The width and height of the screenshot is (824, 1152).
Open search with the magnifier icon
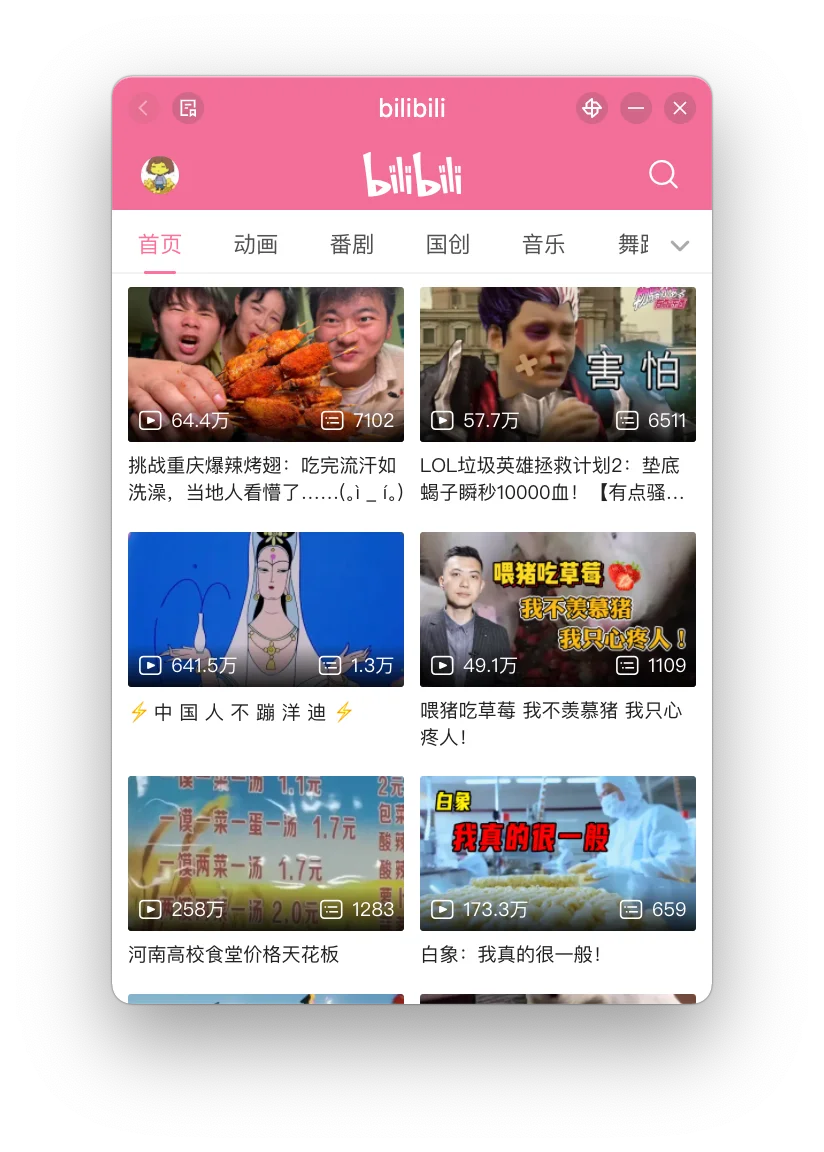[x=663, y=174]
